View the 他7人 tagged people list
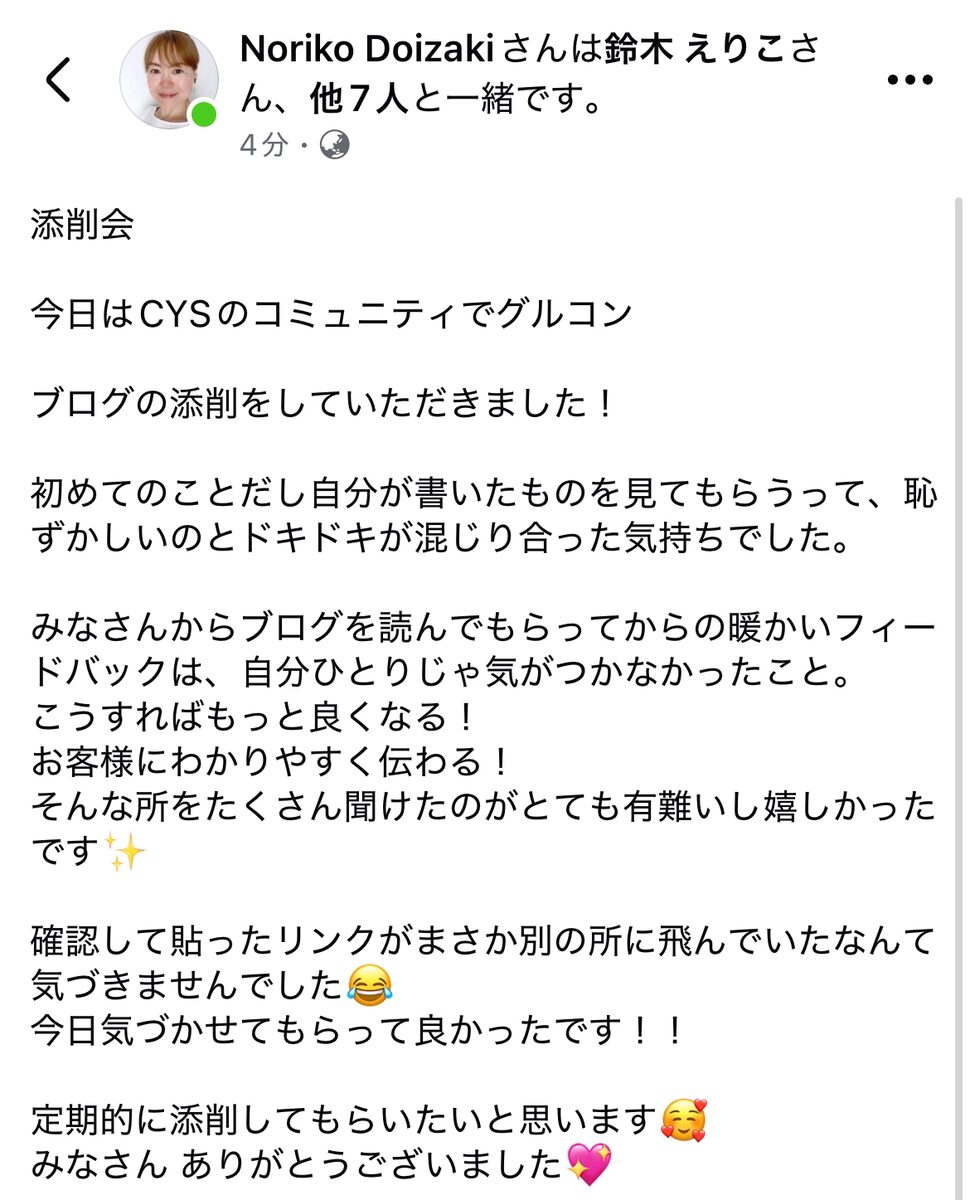The height and width of the screenshot is (1200, 970). (360, 100)
